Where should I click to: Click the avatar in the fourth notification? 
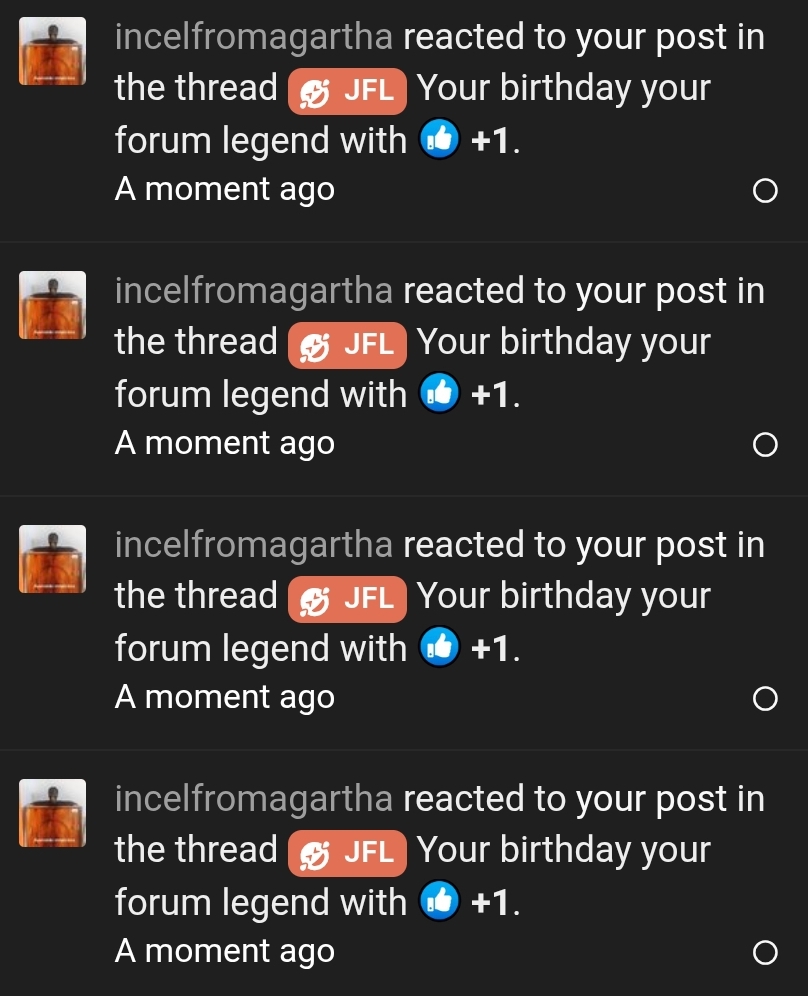[52, 813]
